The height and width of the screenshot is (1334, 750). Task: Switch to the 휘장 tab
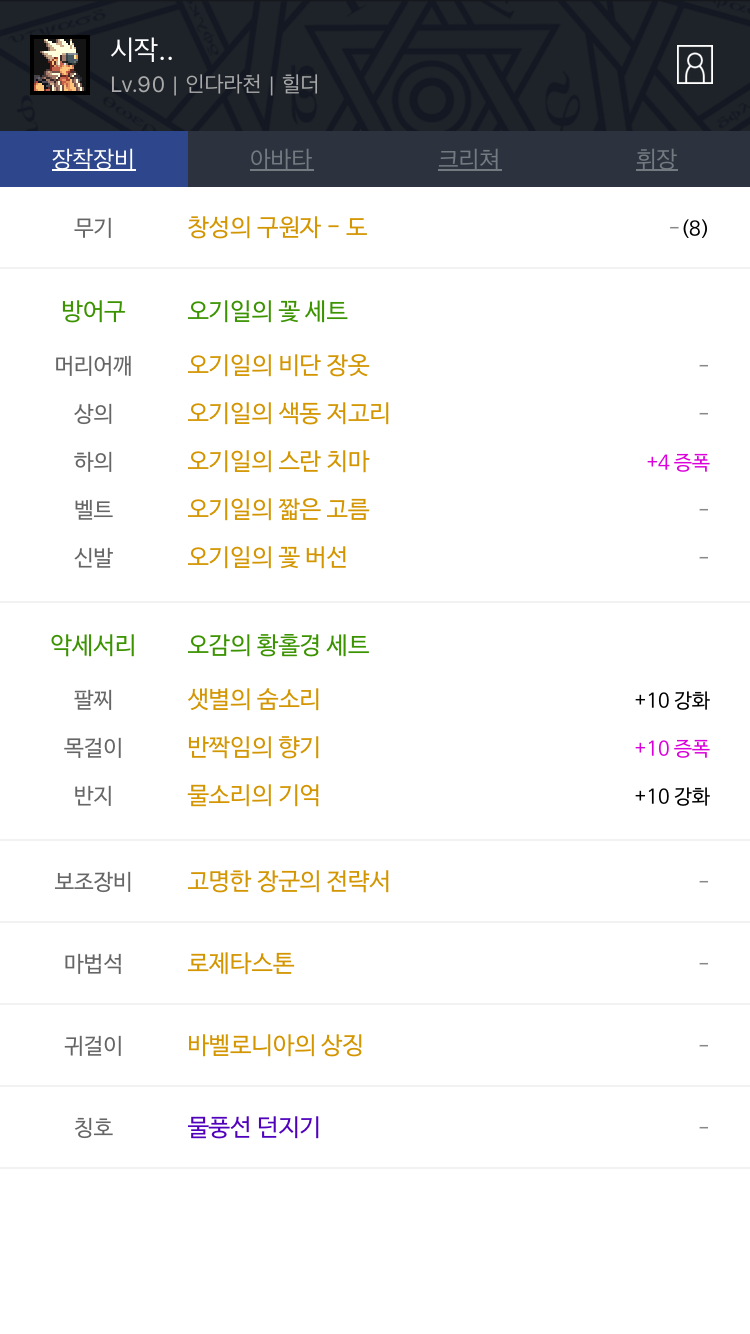[656, 159]
